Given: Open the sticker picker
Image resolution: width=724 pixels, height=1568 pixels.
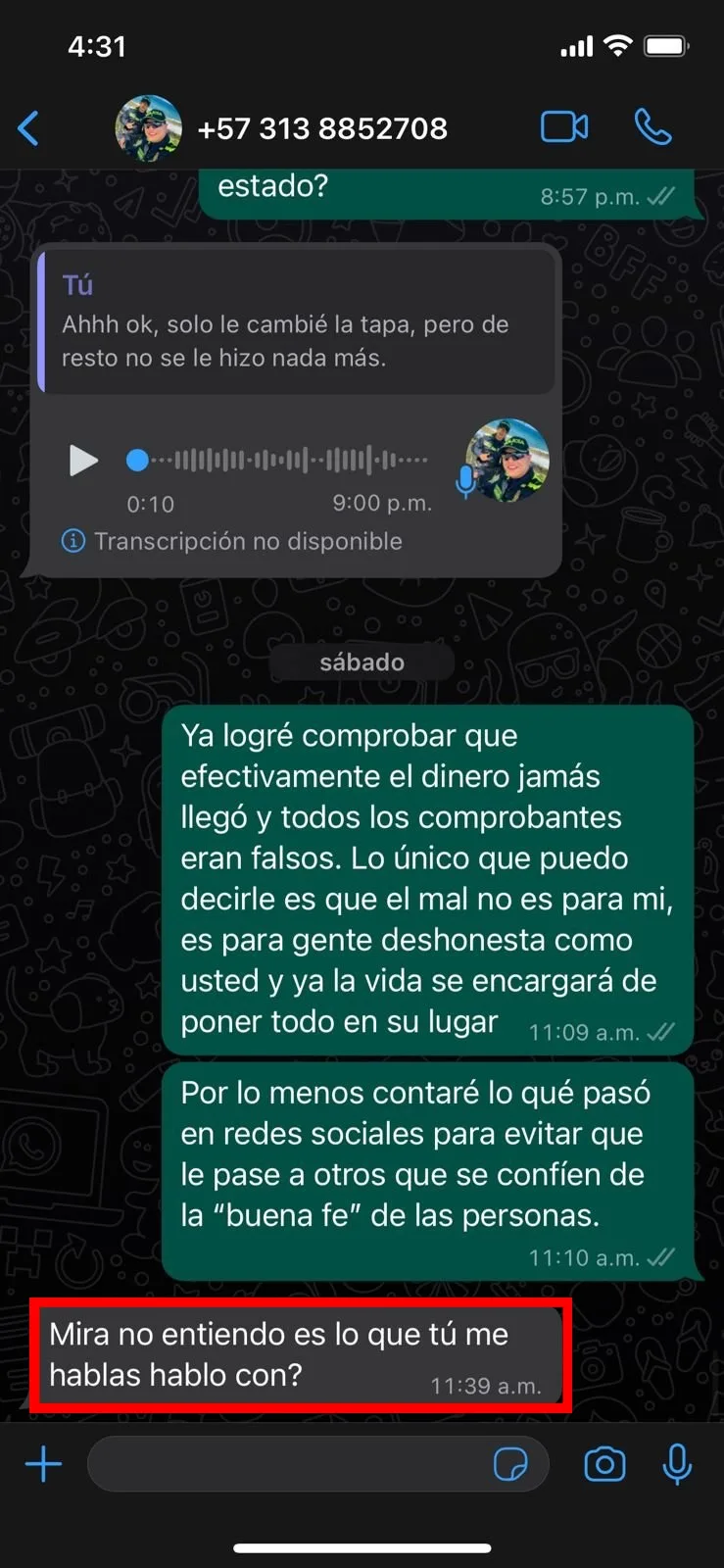Looking at the screenshot, I should click(510, 1465).
